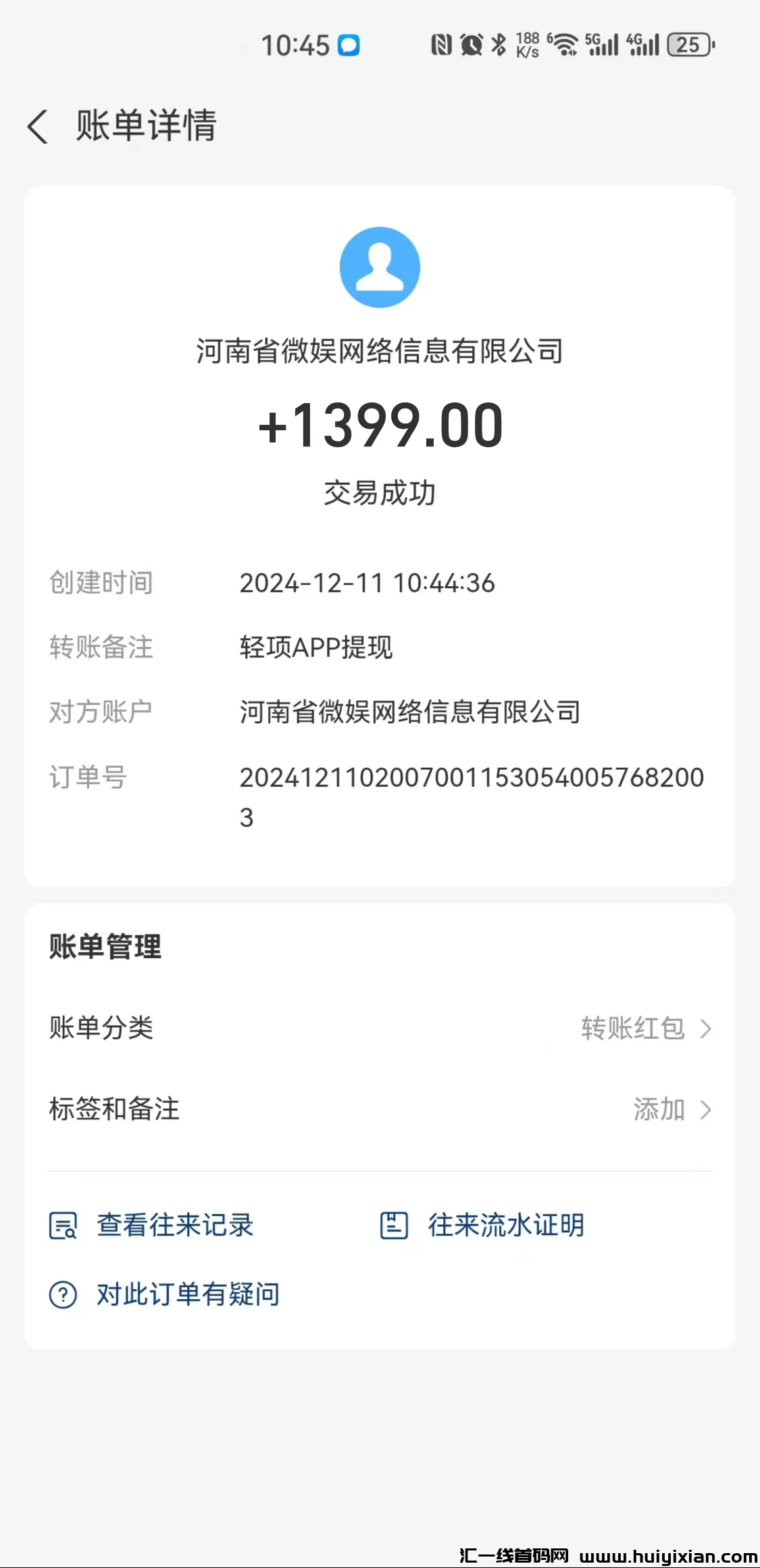Tap the Bluetooth icon in the status bar
Image resolution: width=760 pixels, height=1568 pixels.
pos(498,45)
